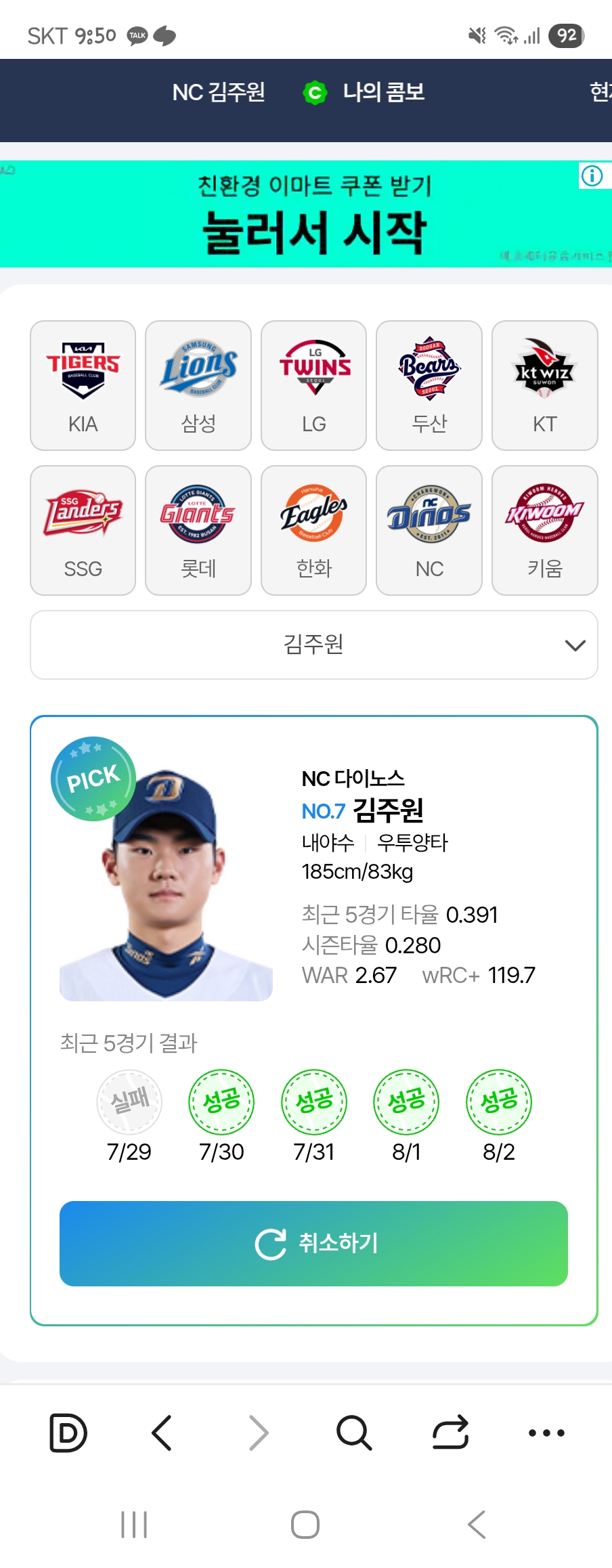Choose the SSG Landers team
This screenshot has height=1568, width=612.
[83, 530]
